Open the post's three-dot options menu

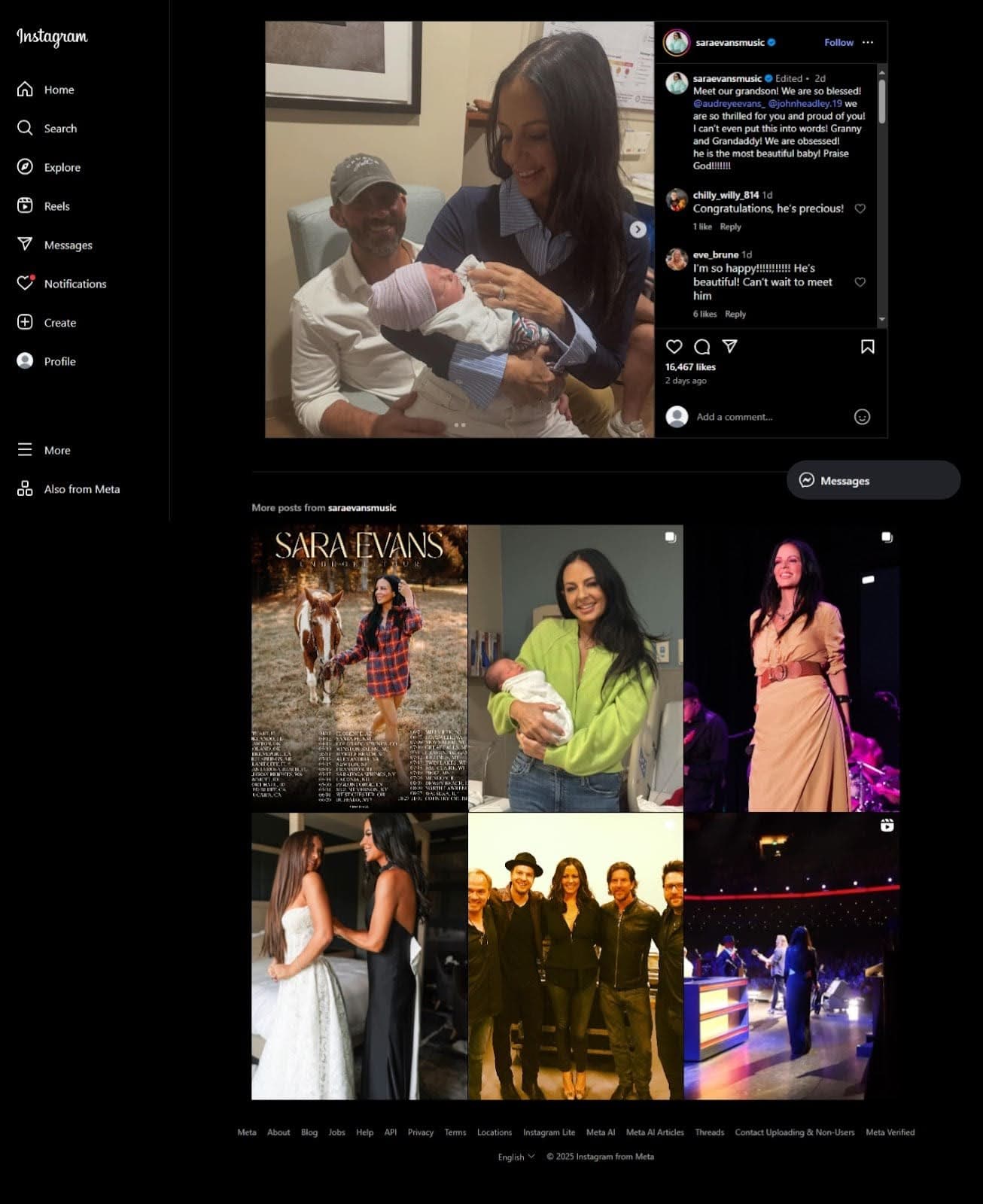click(868, 43)
